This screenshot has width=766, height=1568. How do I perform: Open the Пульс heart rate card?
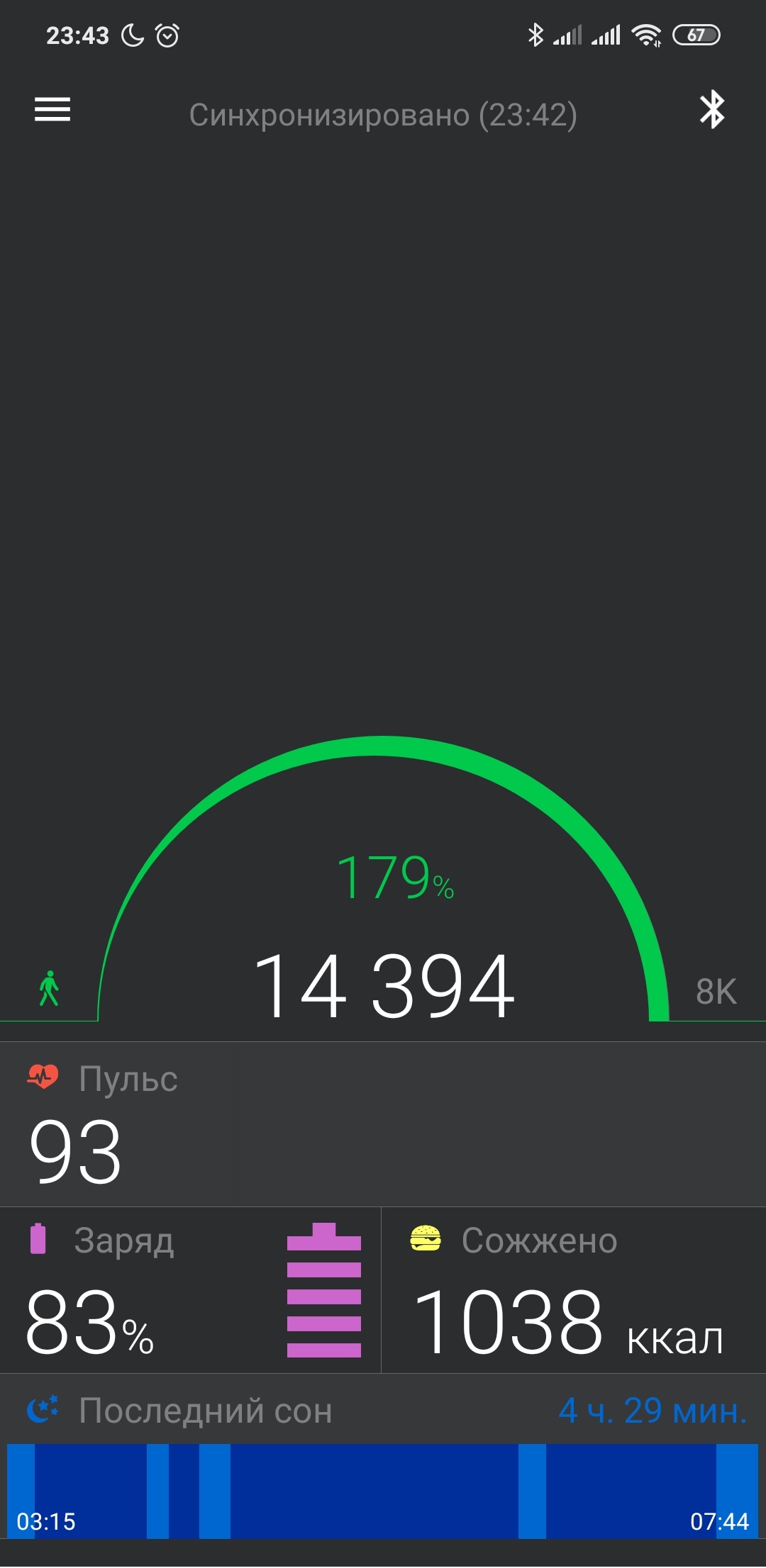point(383,1124)
